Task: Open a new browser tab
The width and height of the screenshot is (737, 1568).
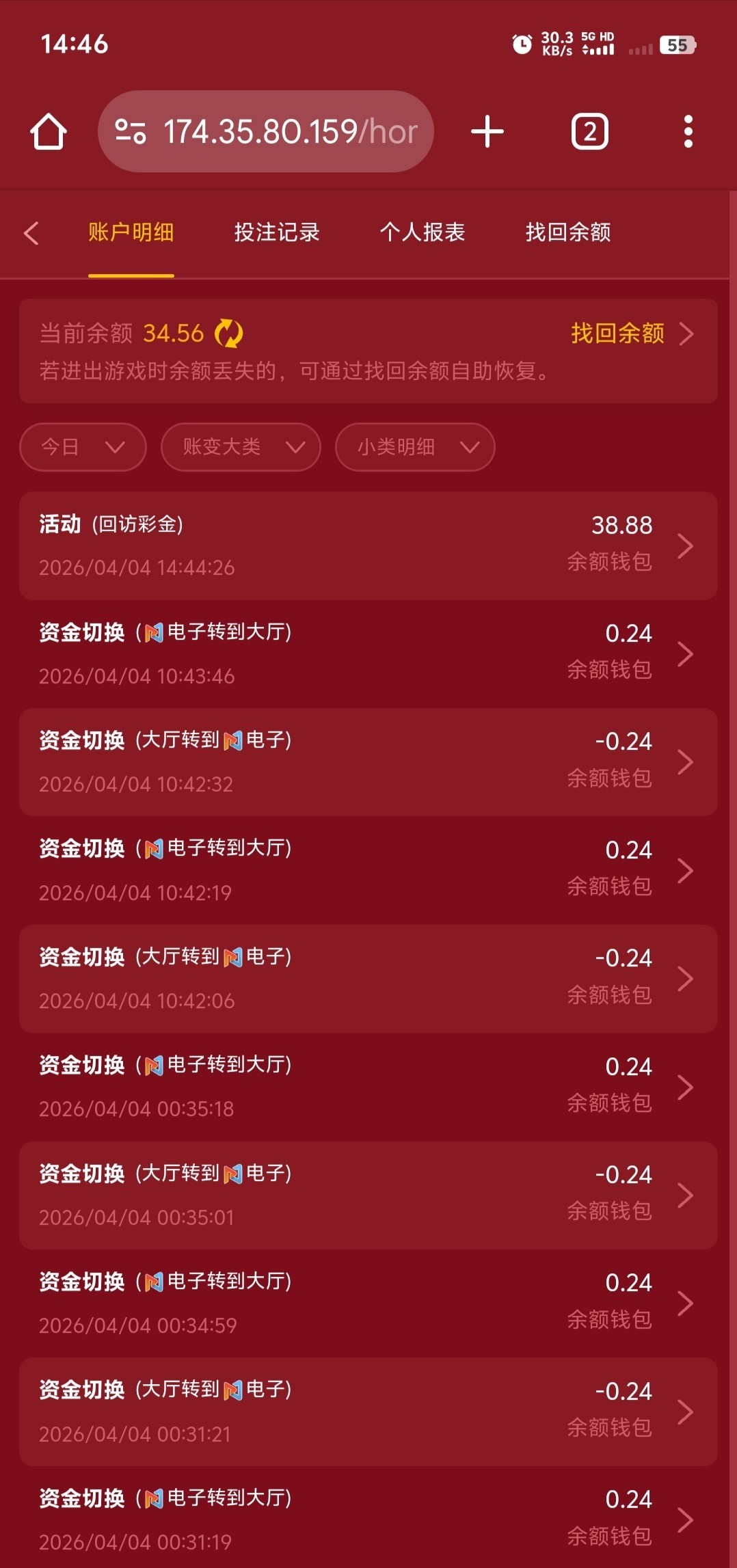Action: (487, 131)
